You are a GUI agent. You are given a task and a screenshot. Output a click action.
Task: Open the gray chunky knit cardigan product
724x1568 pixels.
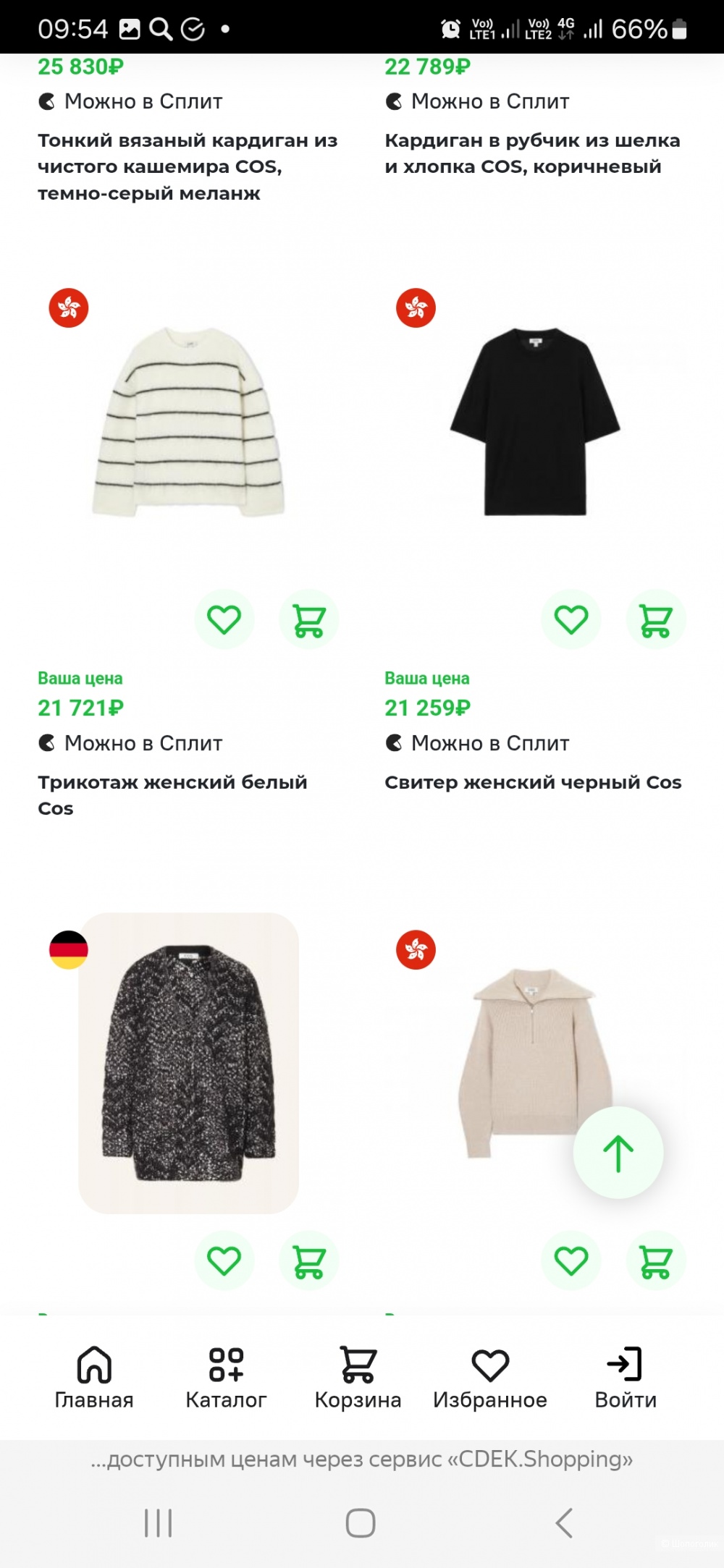[188, 1062]
